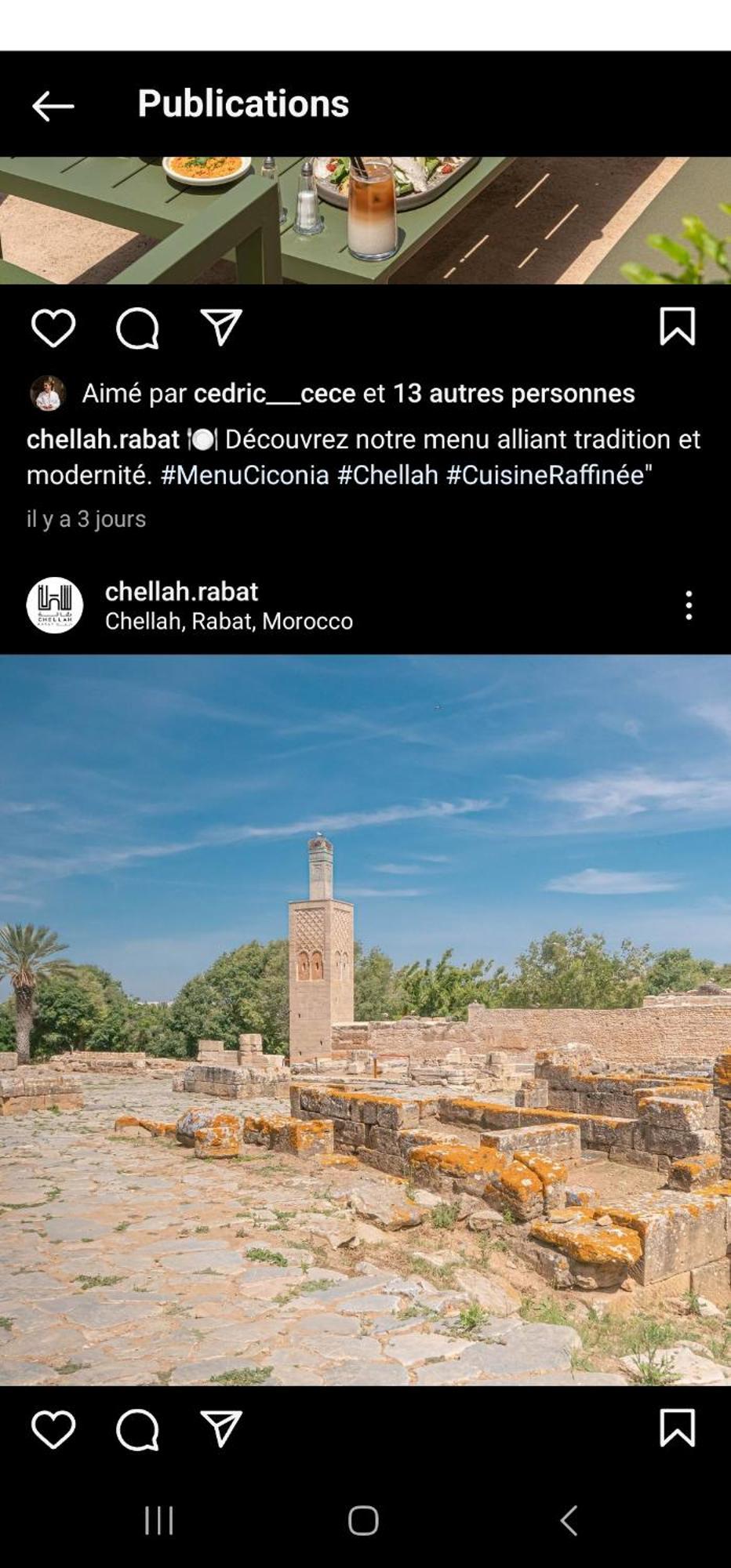Share the menu Ciconia post
This screenshot has height=1568, width=731.
[x=221, y=328]
